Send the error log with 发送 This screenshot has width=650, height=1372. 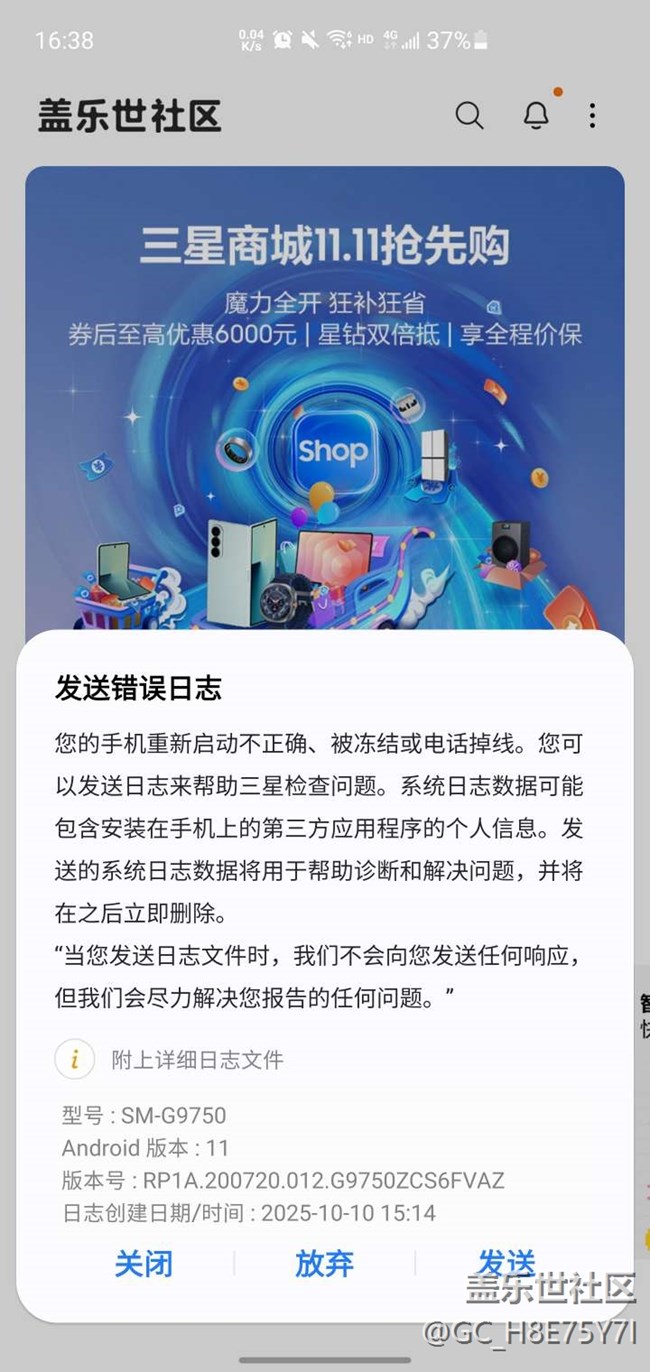point(506,1263)
